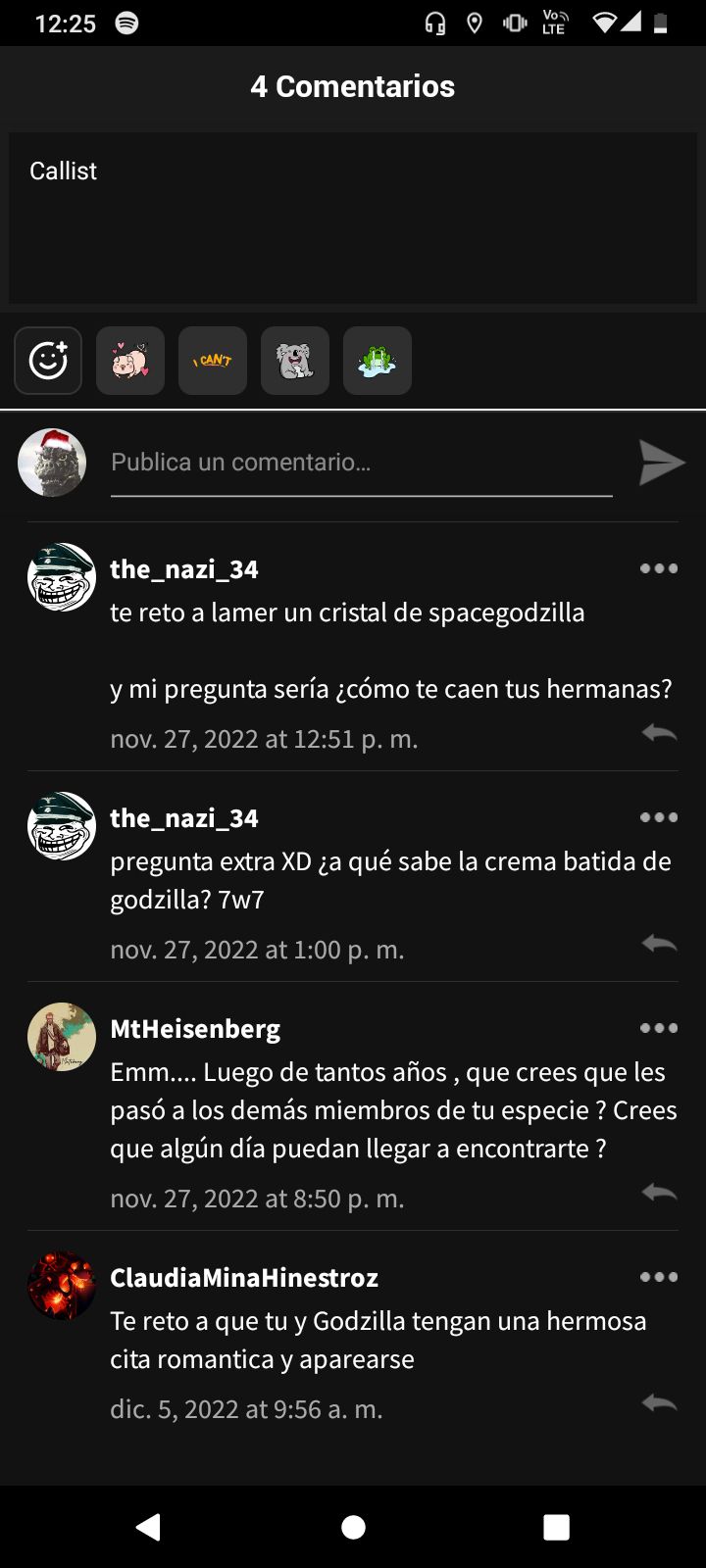Focus the 'Publica un comentario' field
Viewport: 706px width, 1568px height.
tap(361, 463)
